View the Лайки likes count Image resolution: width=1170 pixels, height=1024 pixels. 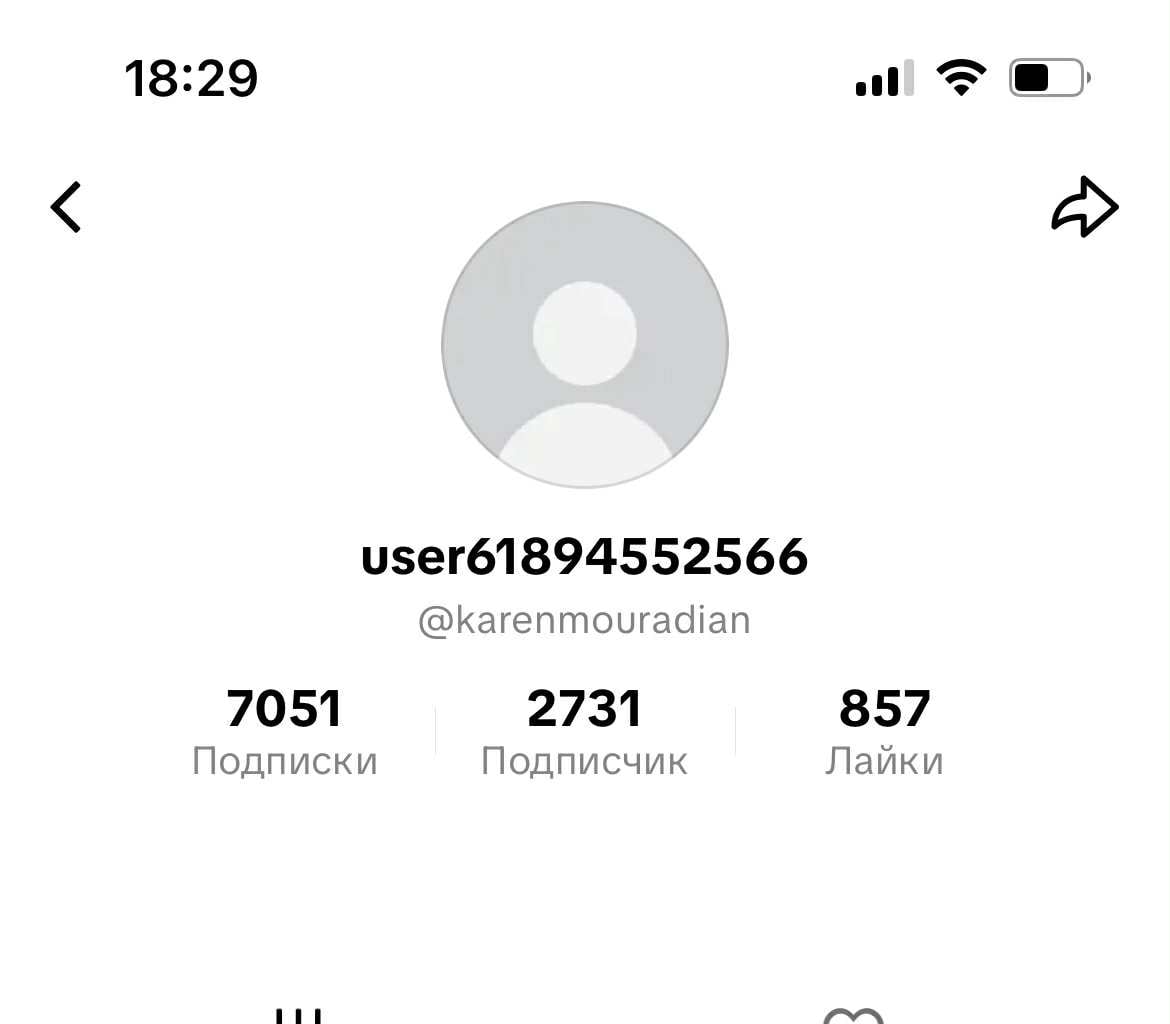click(x=884, y=731)
